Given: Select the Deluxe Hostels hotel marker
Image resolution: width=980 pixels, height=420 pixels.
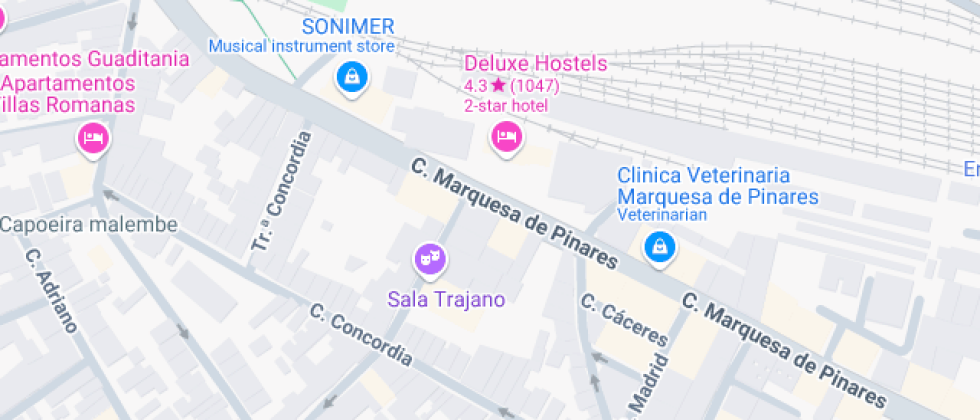Looking at the screenshot, I should click(506, 138).
